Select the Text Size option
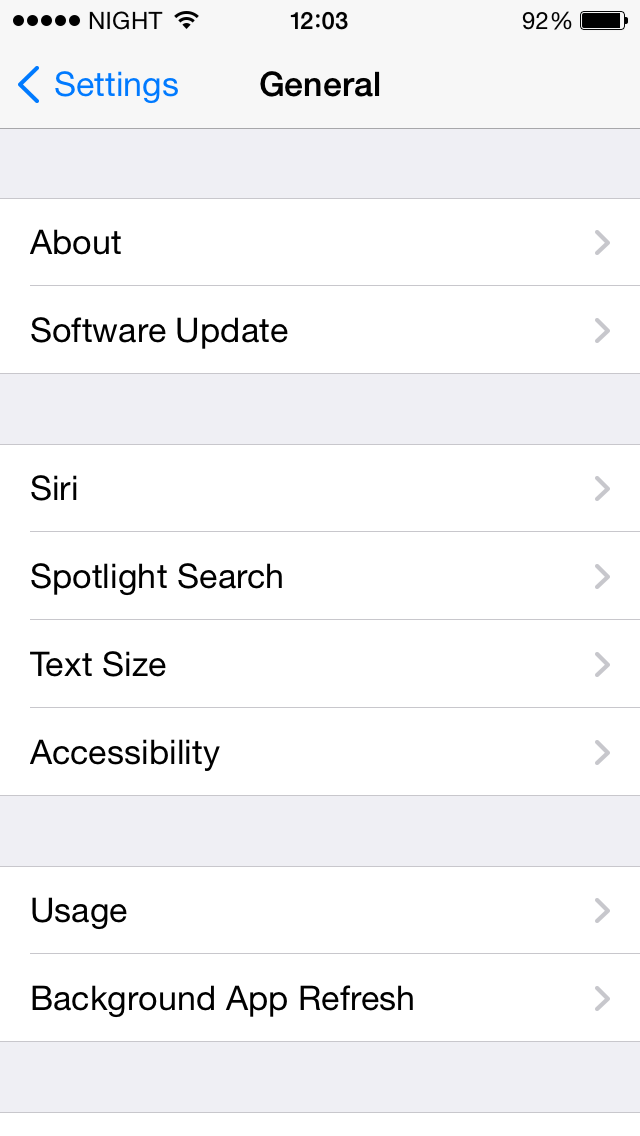640x1136 pixels. 320,665
